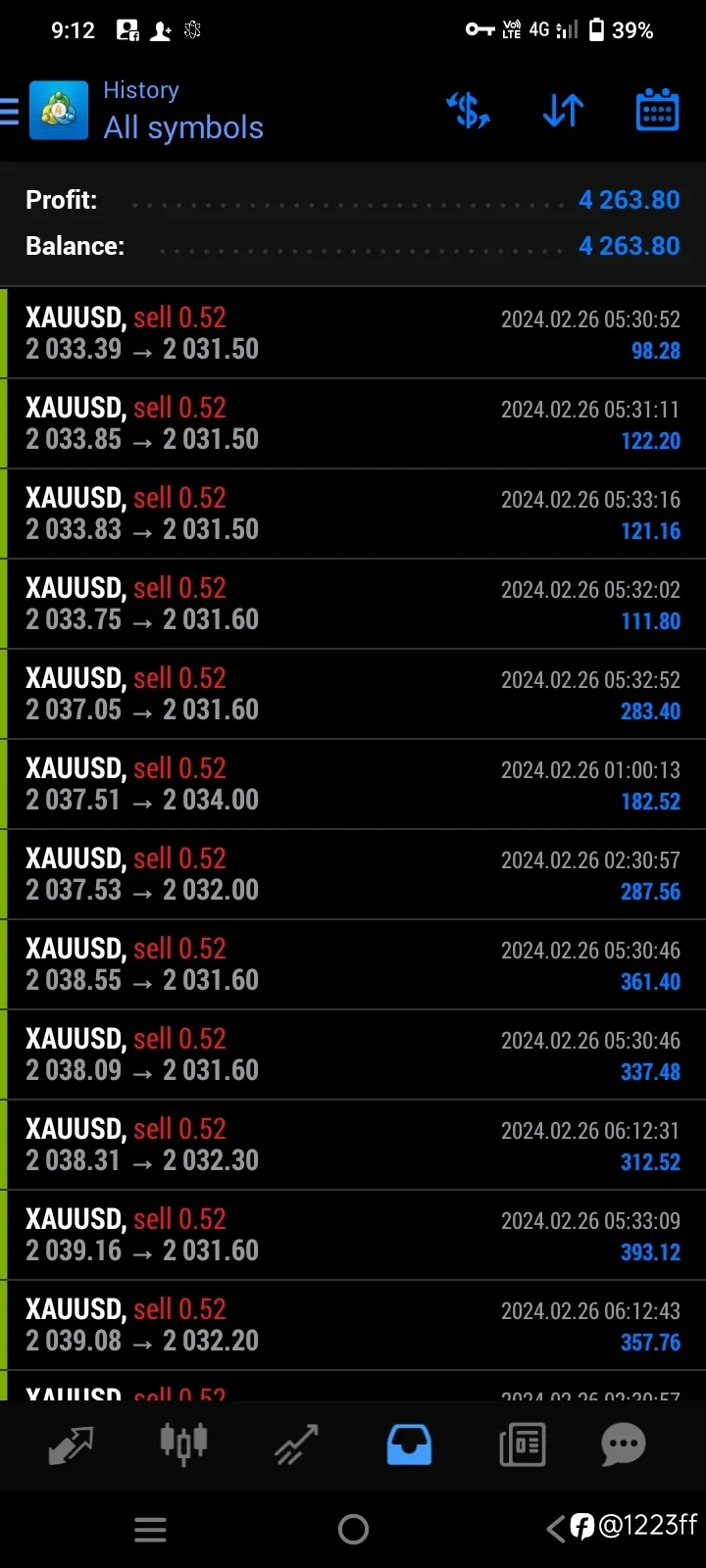
Task: View the trade closed at 05:33:16
Action: [353, 514]
